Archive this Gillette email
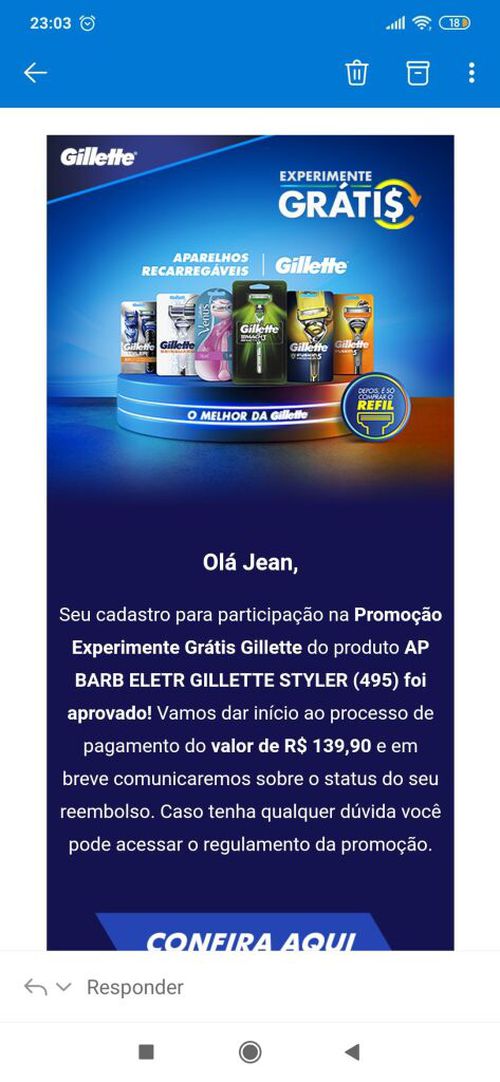The width and height of the screenshot is (500, 1082). point(417,72)
